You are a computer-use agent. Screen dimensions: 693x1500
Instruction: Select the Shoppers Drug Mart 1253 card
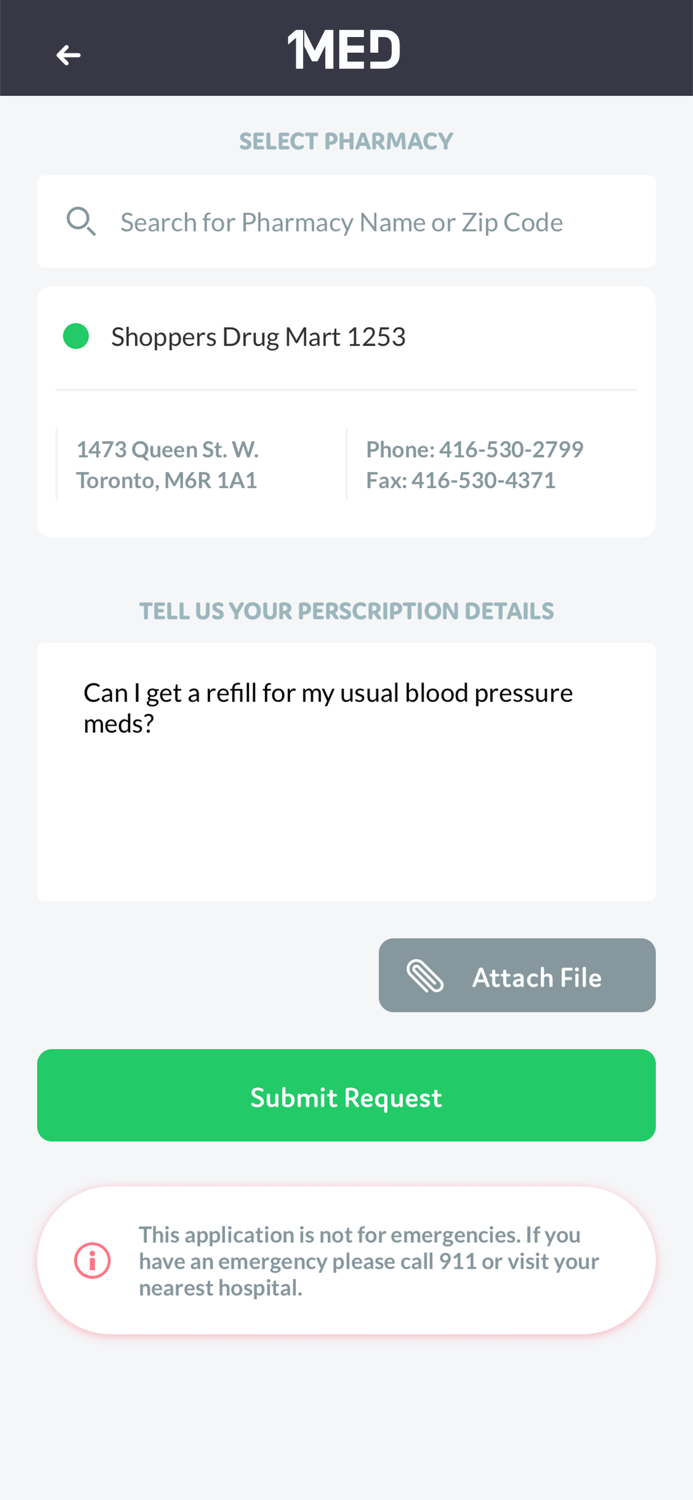tap(345, 411)
